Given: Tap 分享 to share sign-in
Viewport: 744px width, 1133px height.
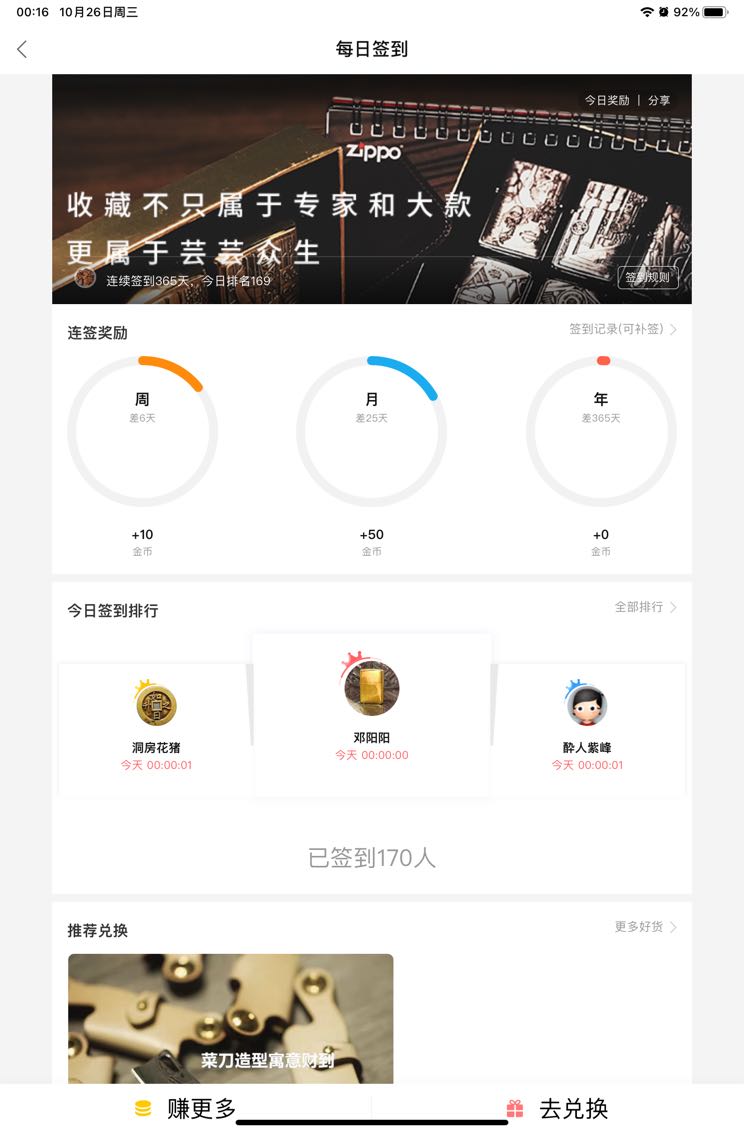Looking at the screenshot, I should pyautogui.click(x=659, y=100).
